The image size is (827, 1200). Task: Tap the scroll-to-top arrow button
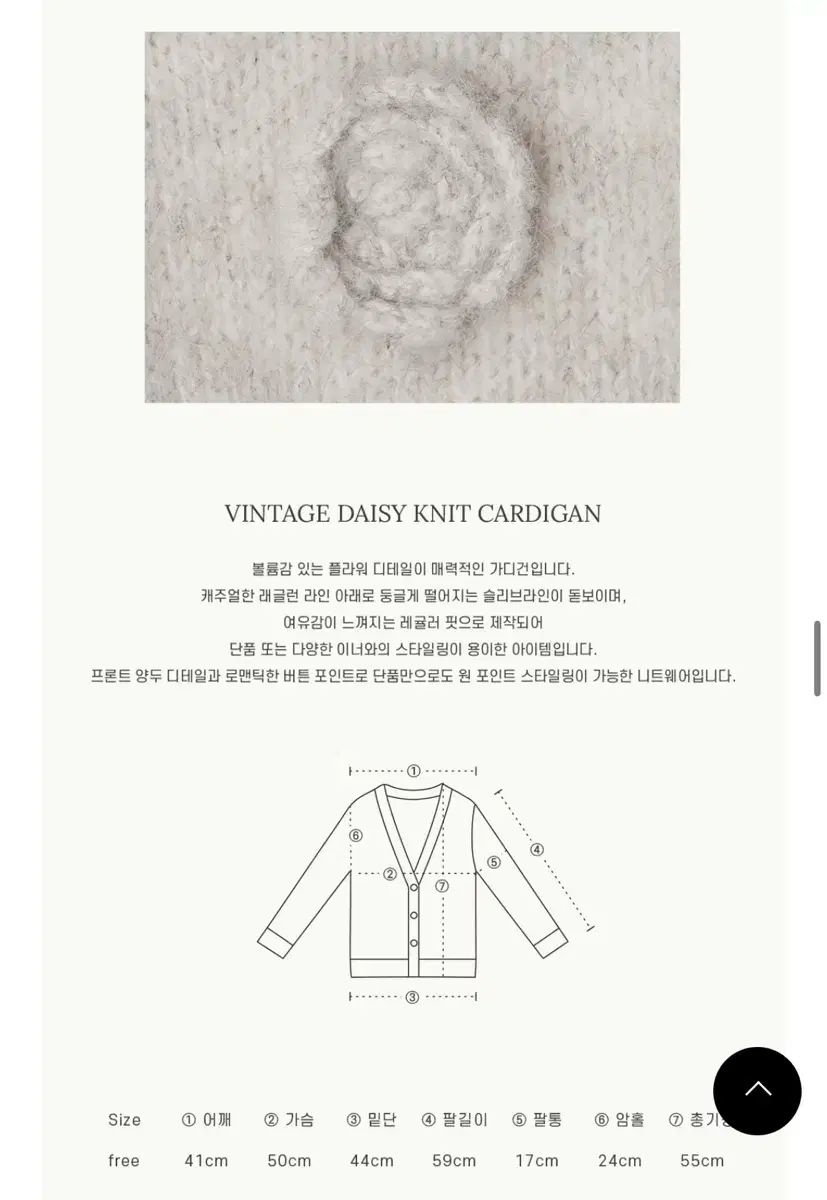[x=757, y=1090]
